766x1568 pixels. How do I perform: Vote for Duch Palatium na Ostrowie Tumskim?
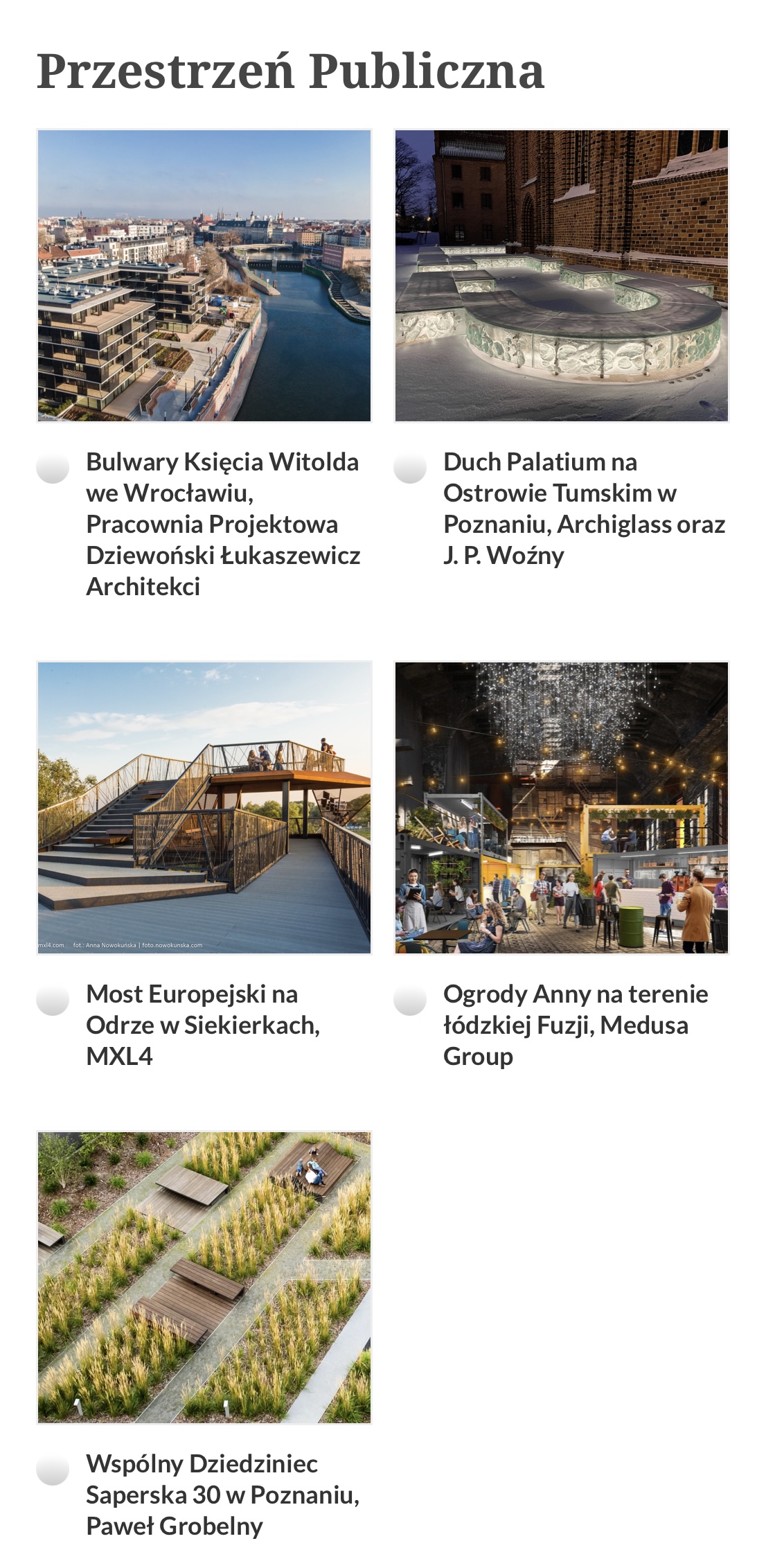410,466
